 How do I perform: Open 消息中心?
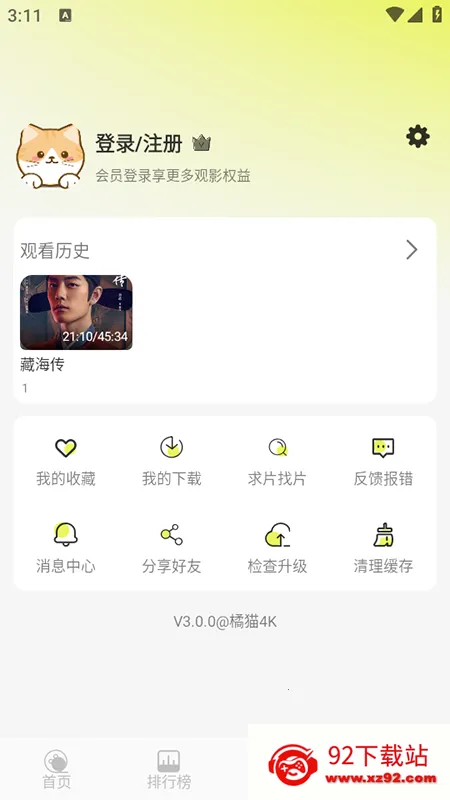66,548
